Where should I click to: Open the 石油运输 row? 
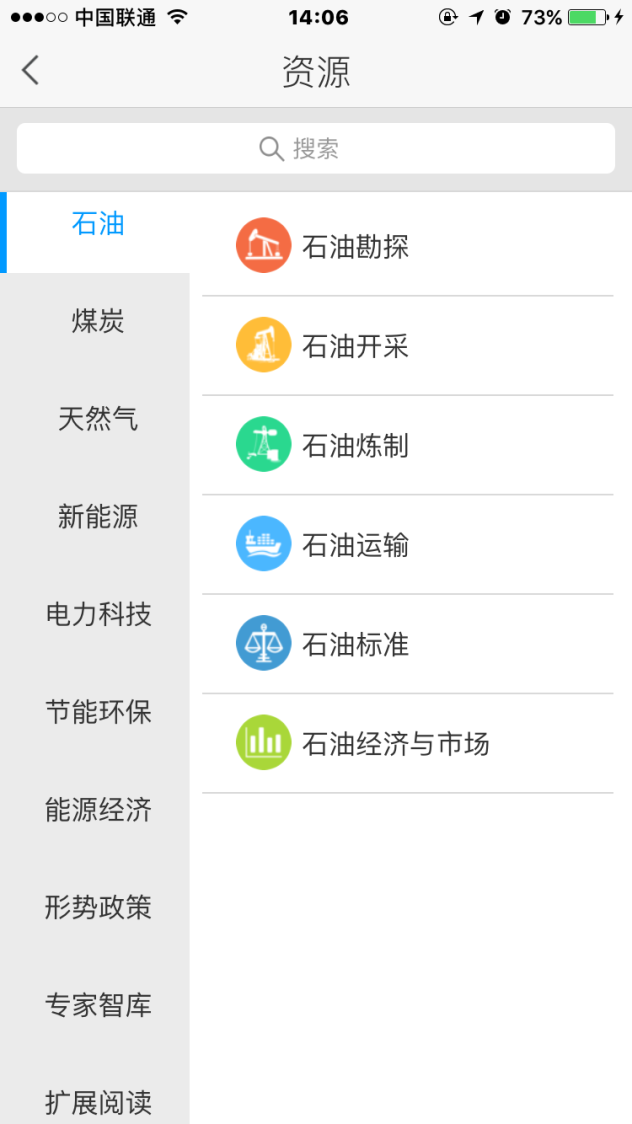click(x=406, y=545)
